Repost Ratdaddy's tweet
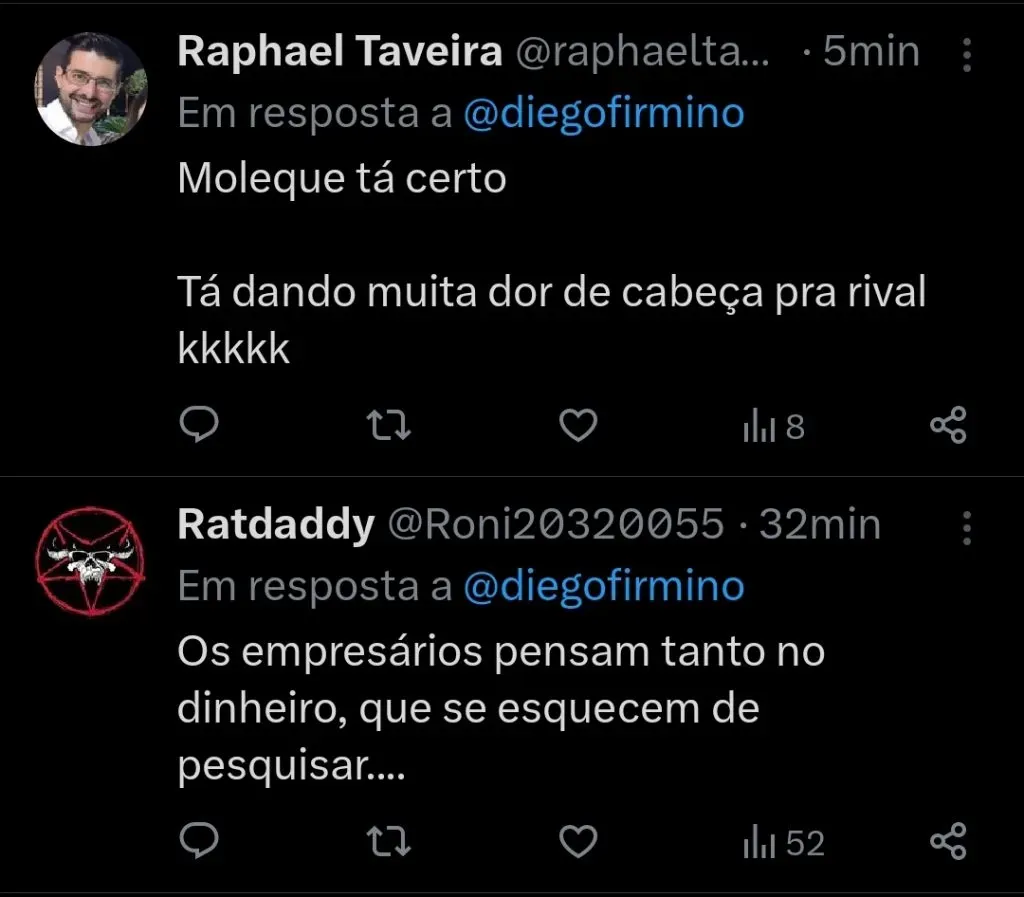This screenshot has height=897, width=1024. click(x=389, y=842)
